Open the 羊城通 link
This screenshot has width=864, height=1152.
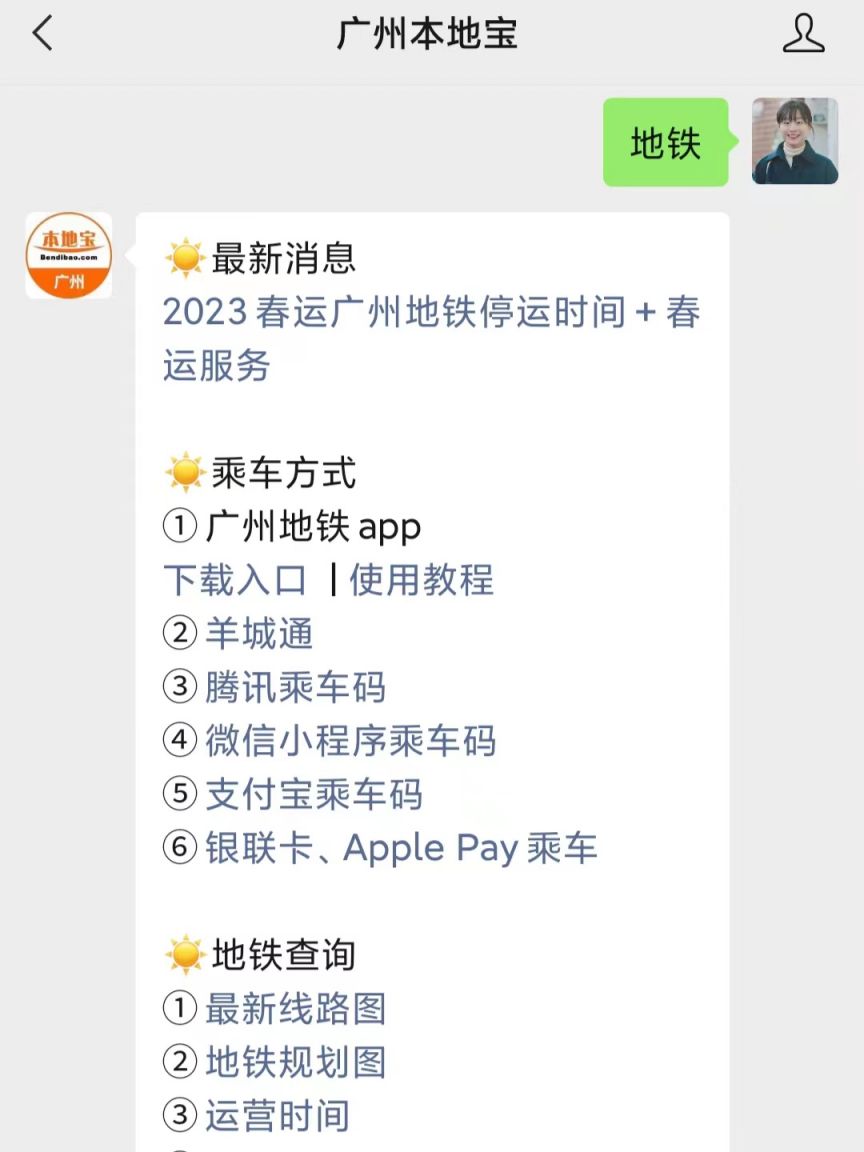(259, 634)
